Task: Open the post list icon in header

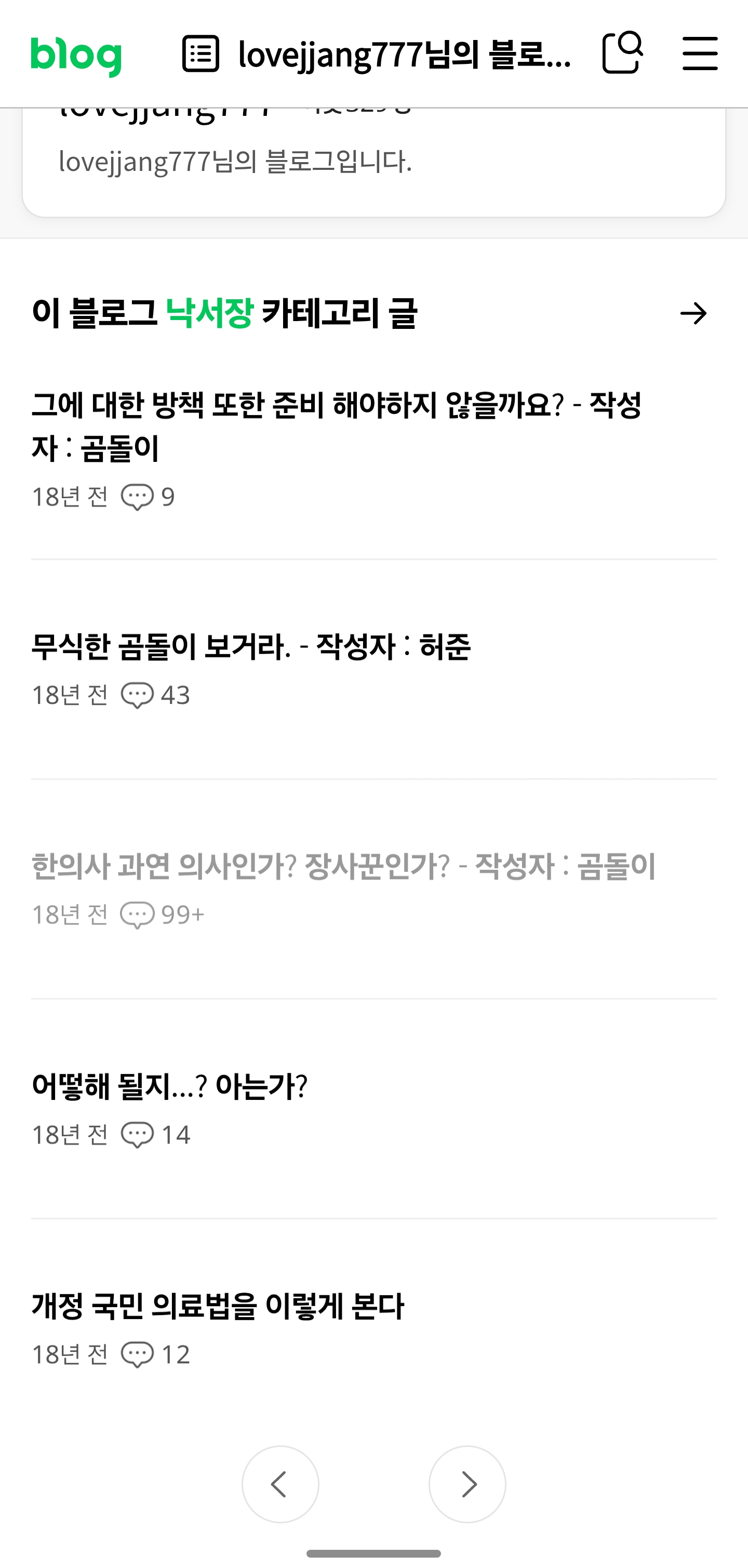Action: coord(201,54)
